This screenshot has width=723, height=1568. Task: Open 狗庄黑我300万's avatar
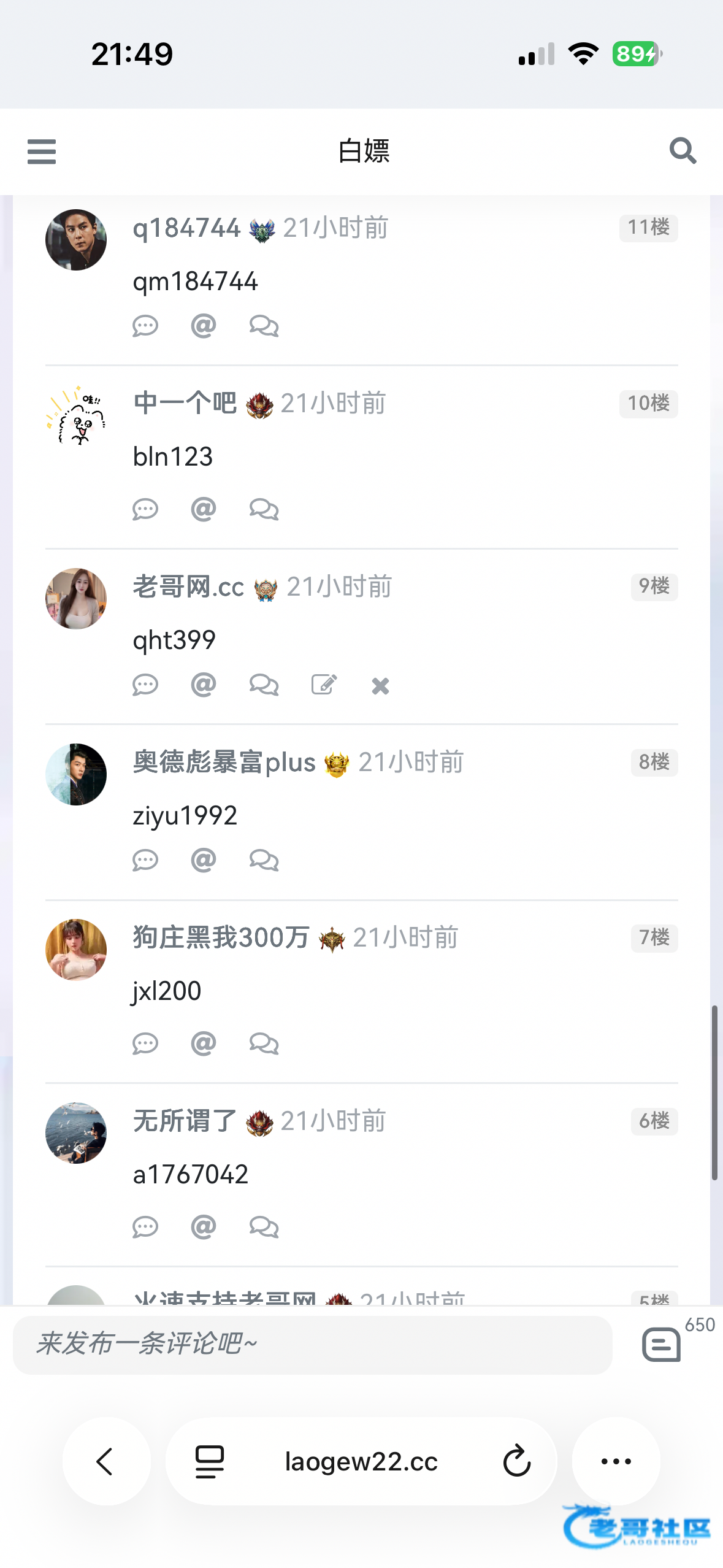pyautogui.click(x=76, y=950)
